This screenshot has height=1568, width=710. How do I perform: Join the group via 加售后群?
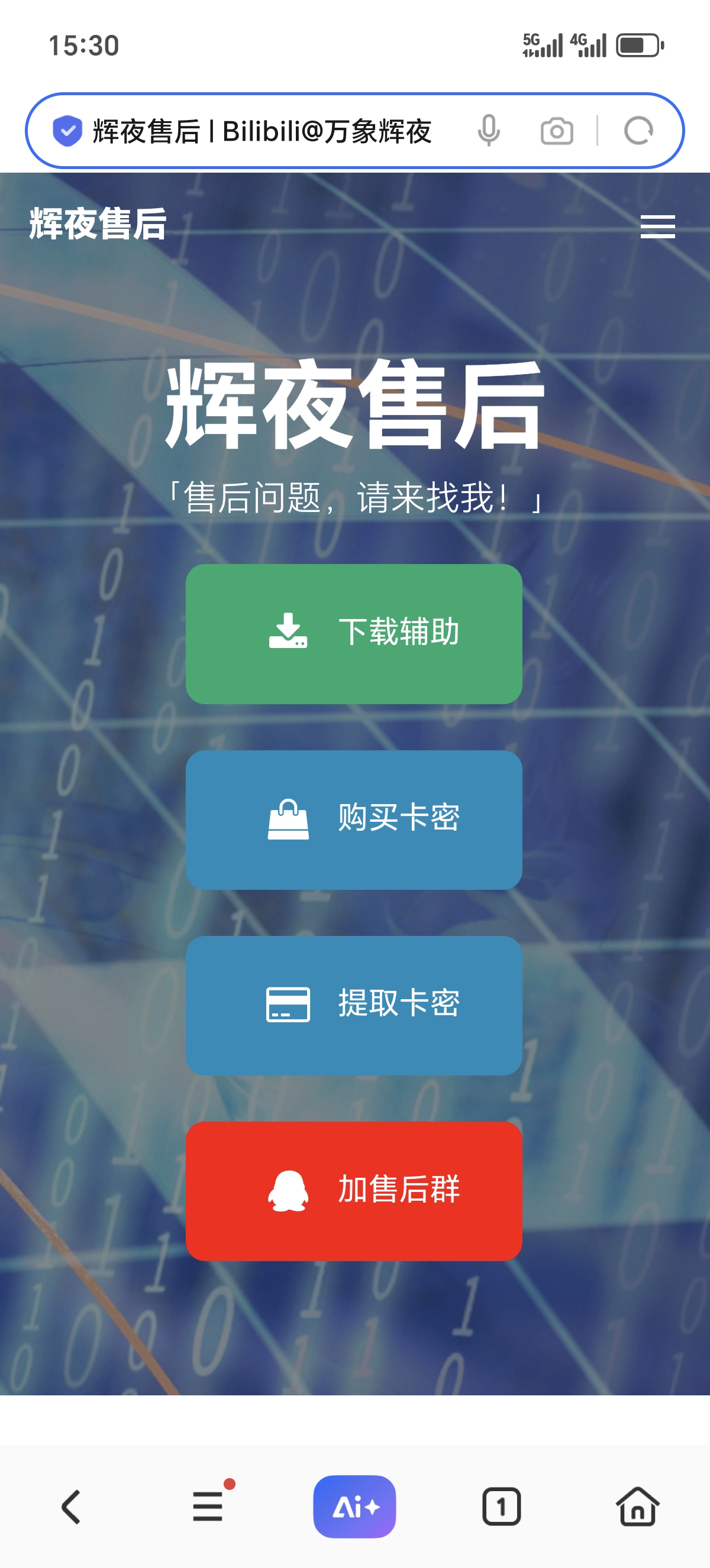(354, 1191)
